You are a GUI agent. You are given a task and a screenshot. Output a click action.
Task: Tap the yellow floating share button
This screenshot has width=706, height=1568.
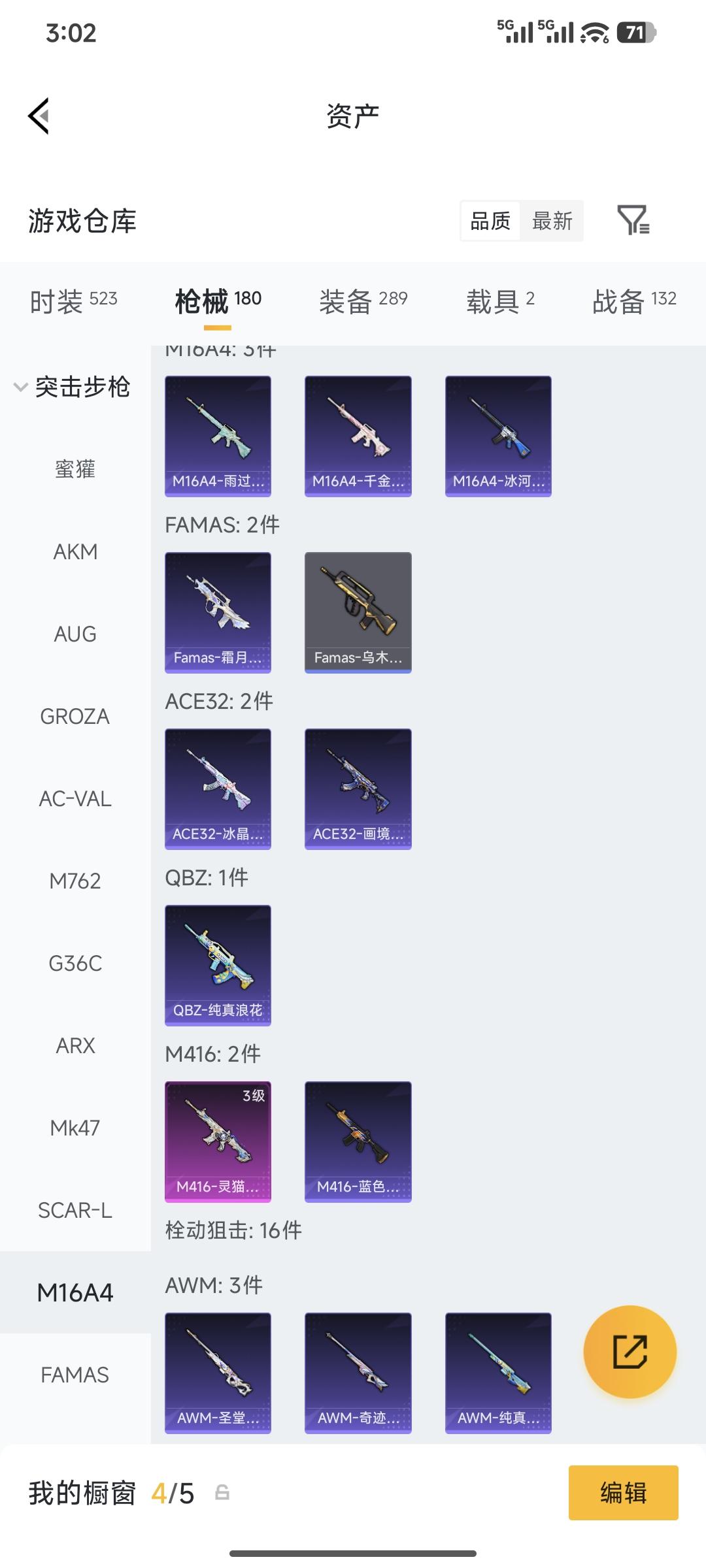[x=630, y=1352]
